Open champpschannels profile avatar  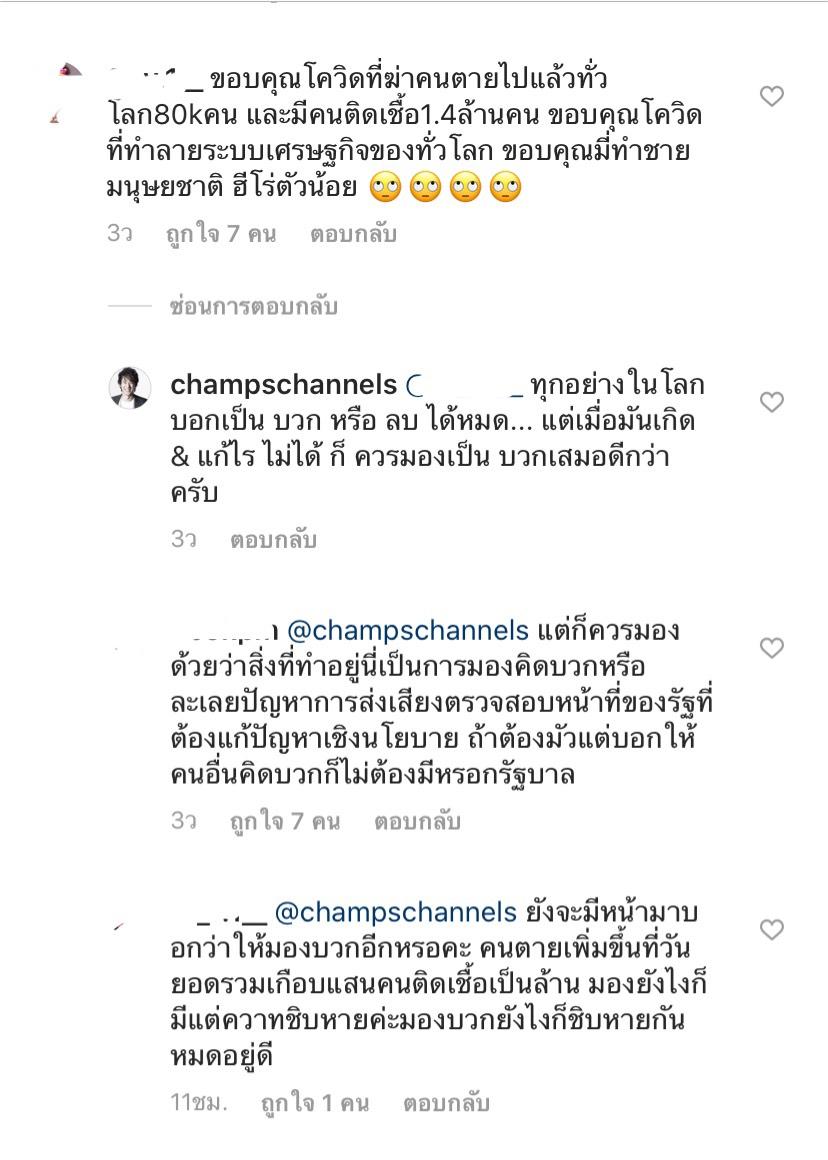[130, 387]
